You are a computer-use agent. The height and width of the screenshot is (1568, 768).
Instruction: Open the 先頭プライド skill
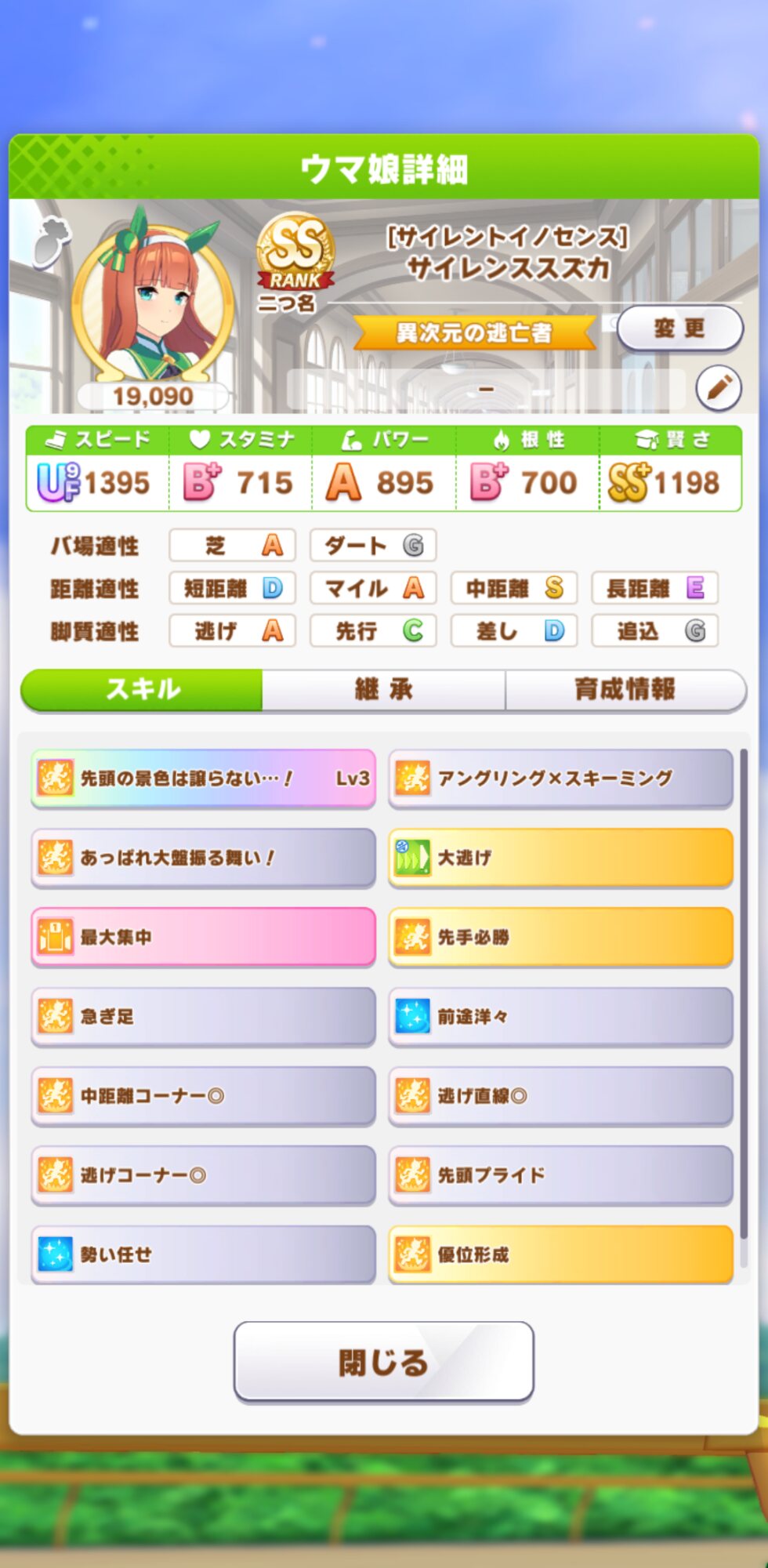point(560,1175)
